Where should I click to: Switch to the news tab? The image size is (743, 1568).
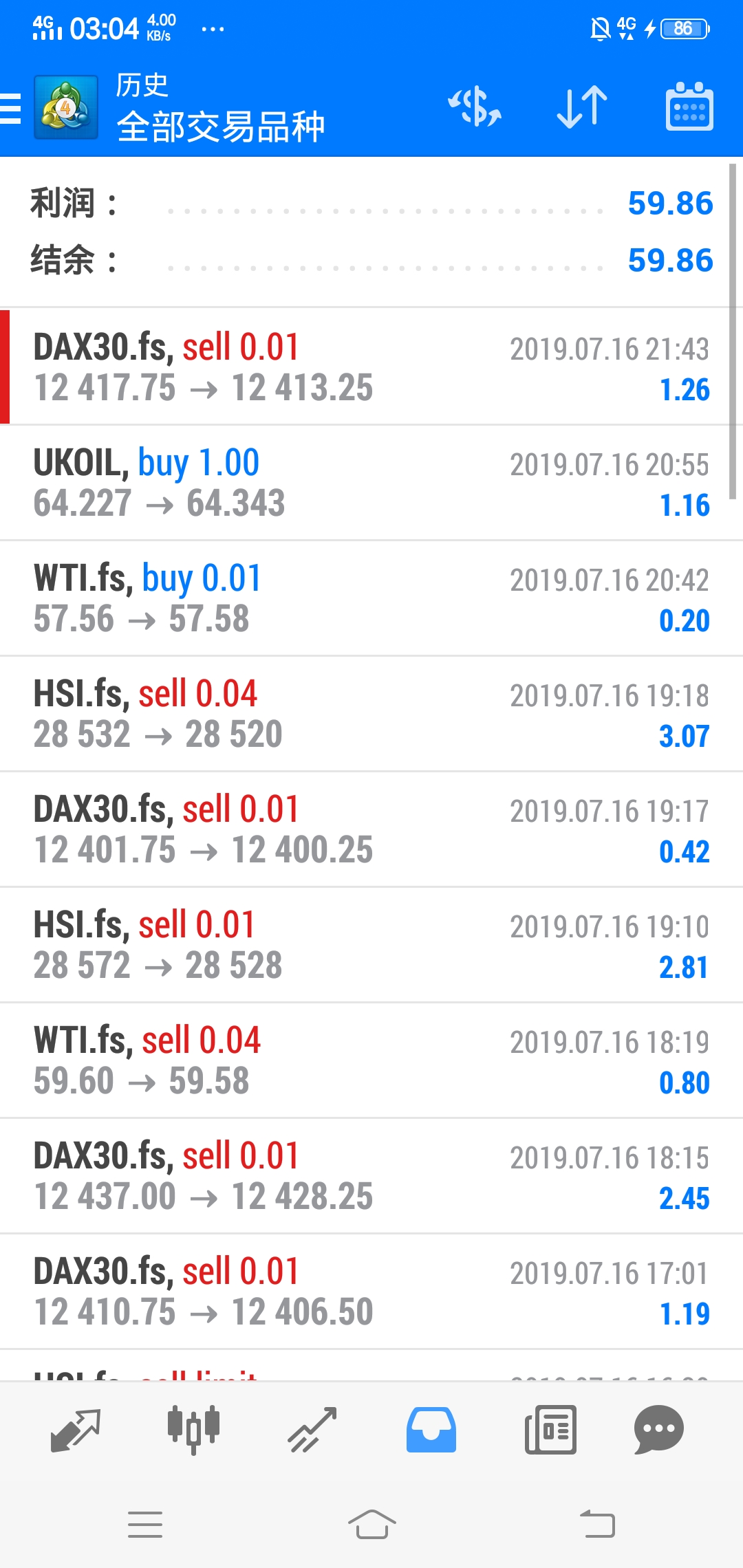(550, 1430)
